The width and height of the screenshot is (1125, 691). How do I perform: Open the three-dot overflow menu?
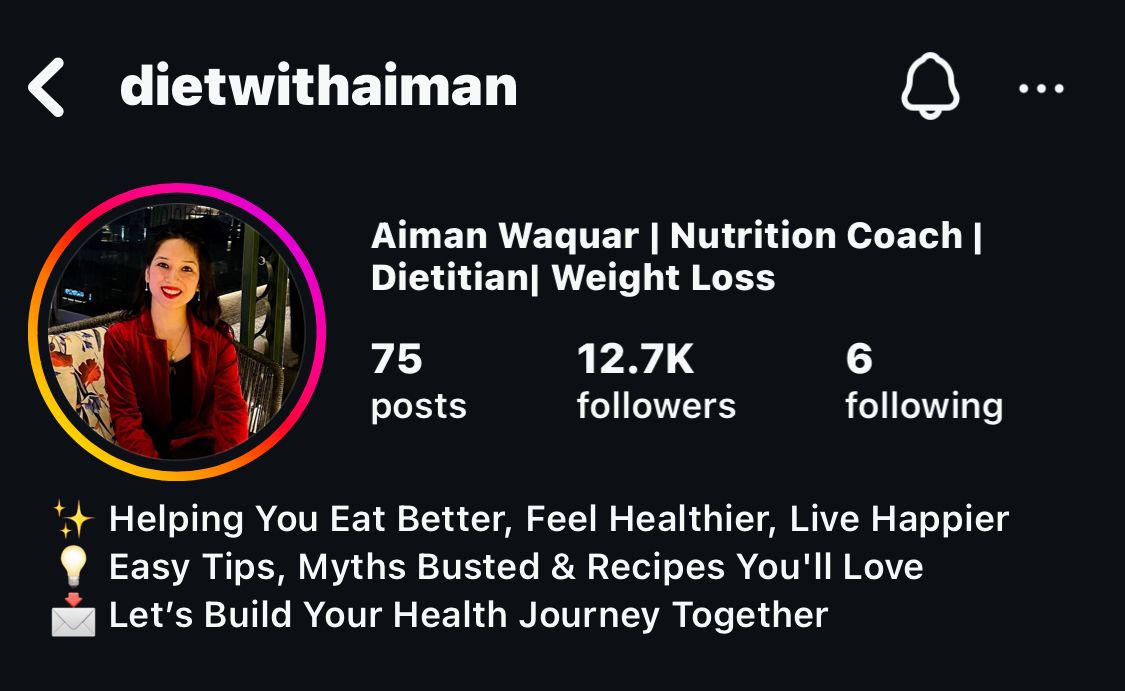click(1041, 88)
